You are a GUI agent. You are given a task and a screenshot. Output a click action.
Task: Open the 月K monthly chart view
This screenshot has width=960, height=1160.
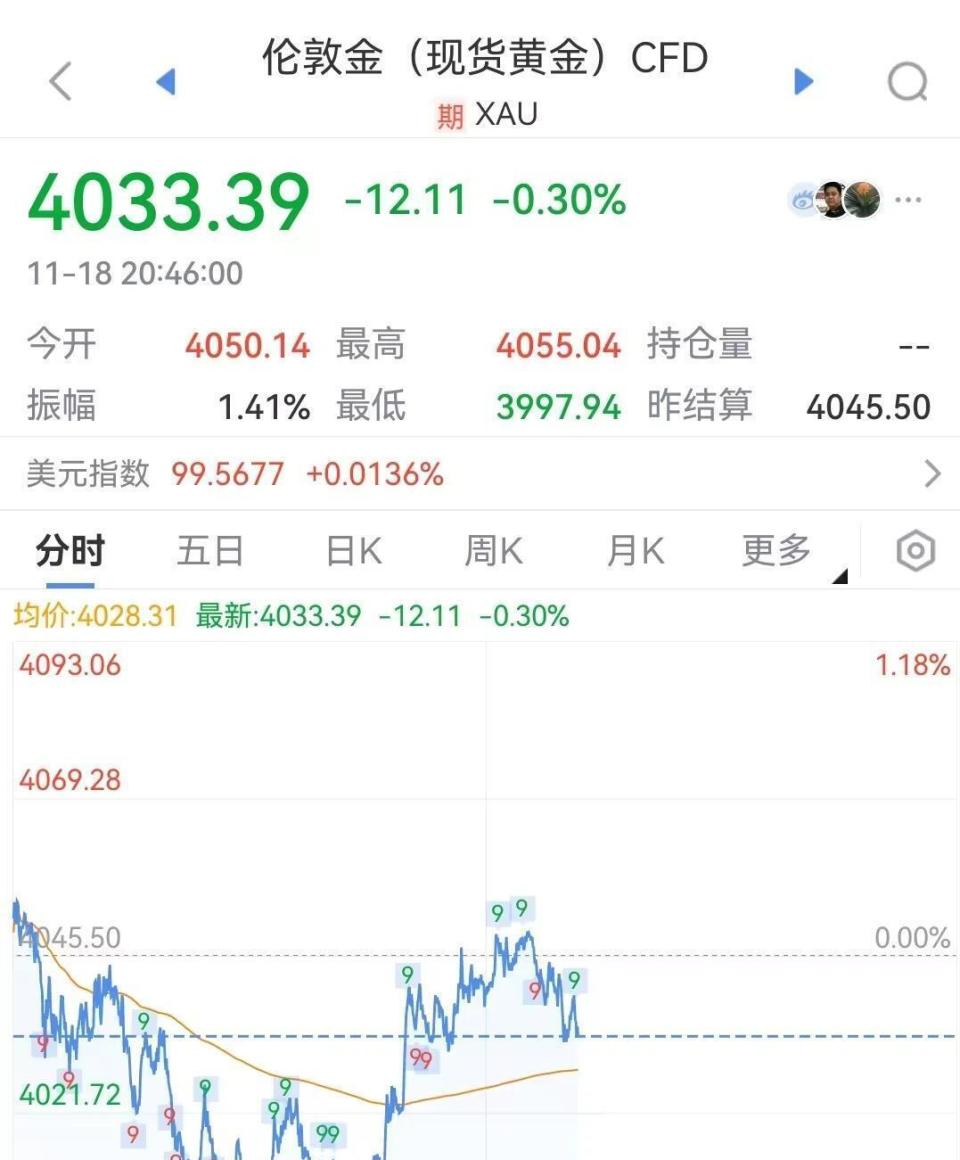634,551
